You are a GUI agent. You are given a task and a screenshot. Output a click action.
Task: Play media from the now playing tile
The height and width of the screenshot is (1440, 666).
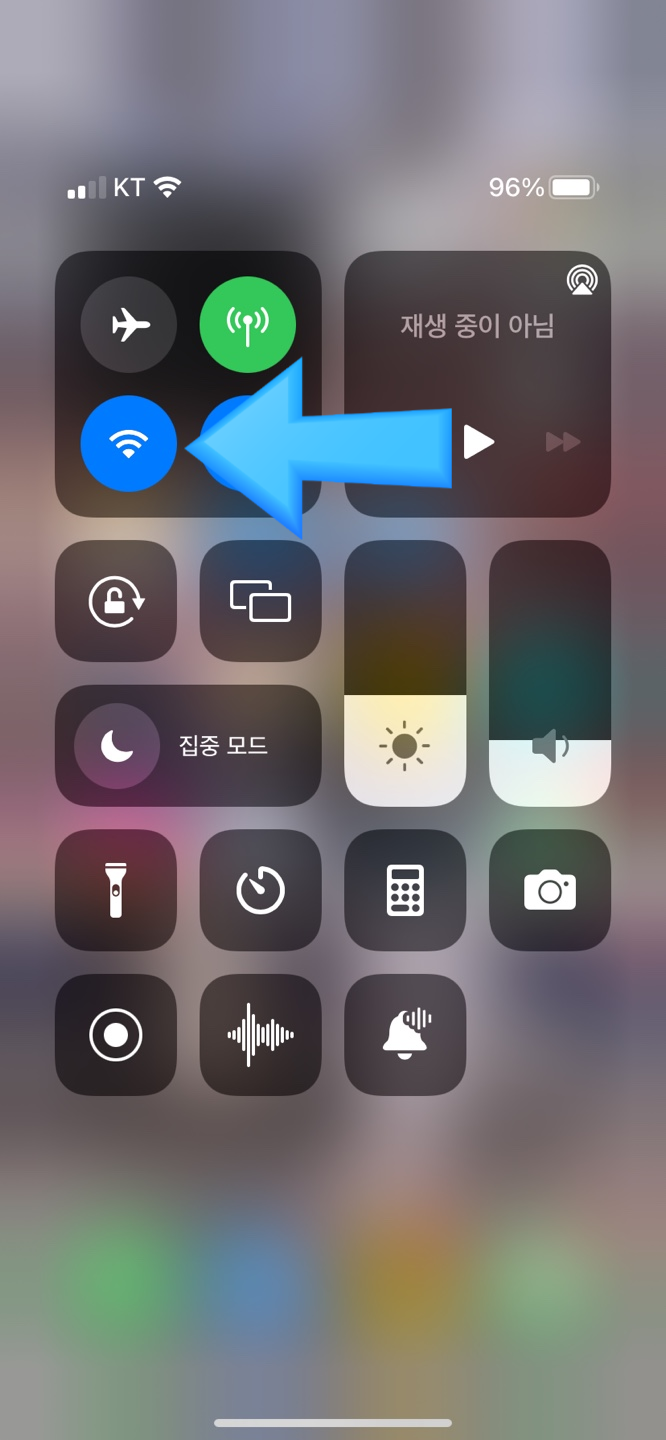click(x=479, y=441)
